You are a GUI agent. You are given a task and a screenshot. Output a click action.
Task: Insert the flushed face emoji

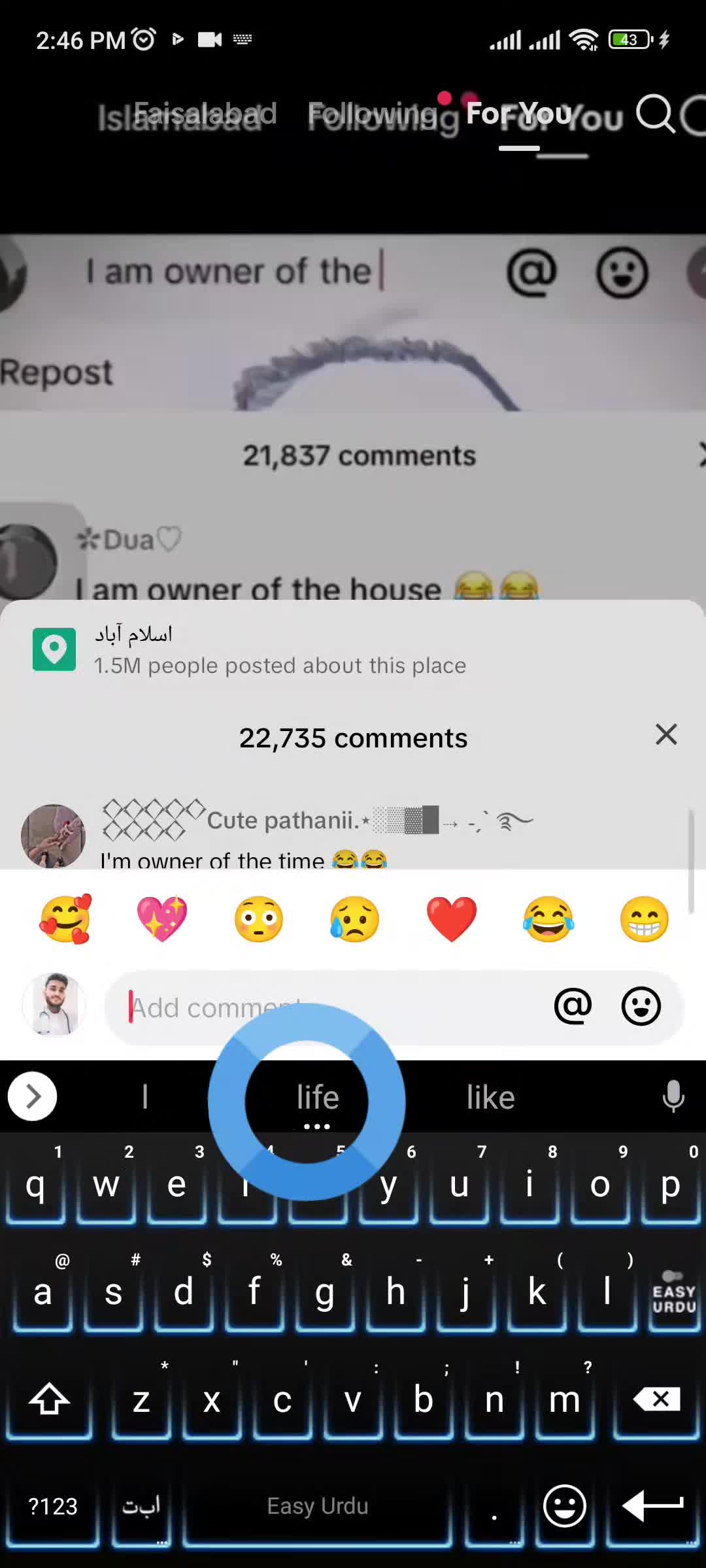(x=258, y=919)
